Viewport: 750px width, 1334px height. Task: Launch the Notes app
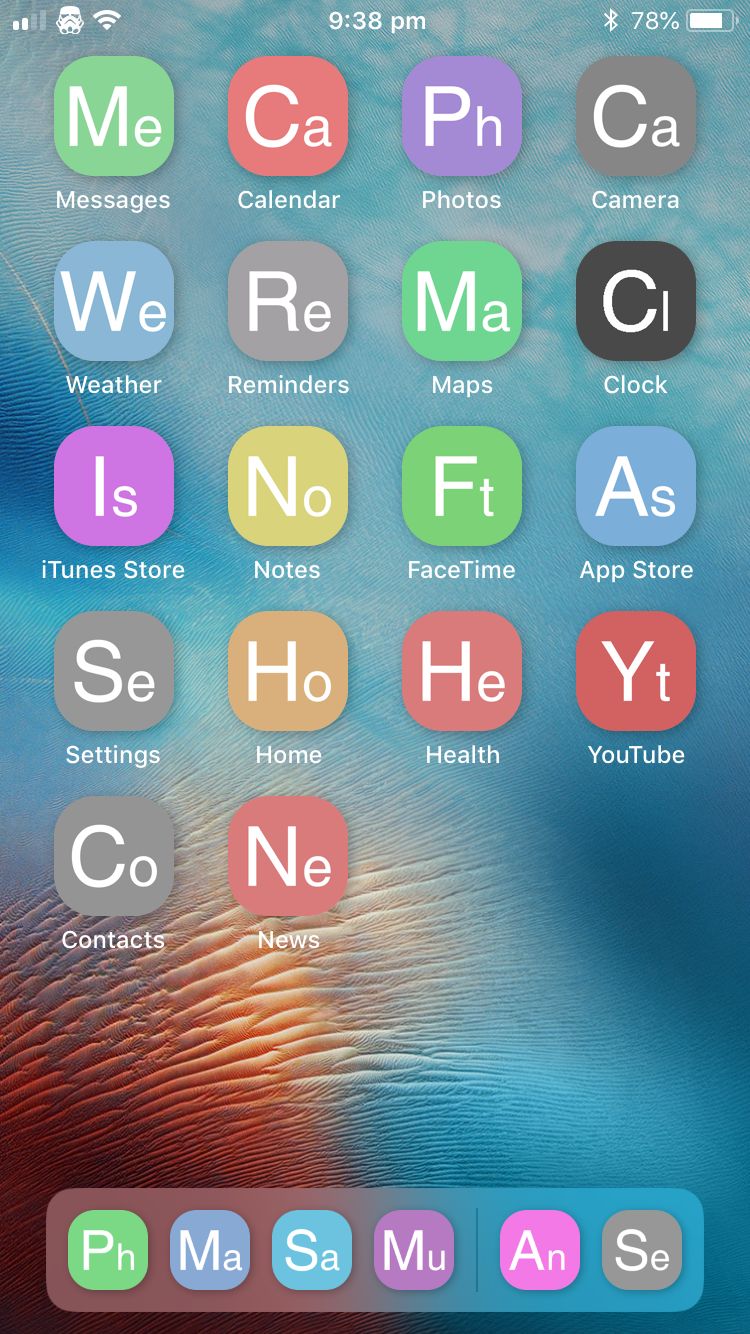point(288,486)
